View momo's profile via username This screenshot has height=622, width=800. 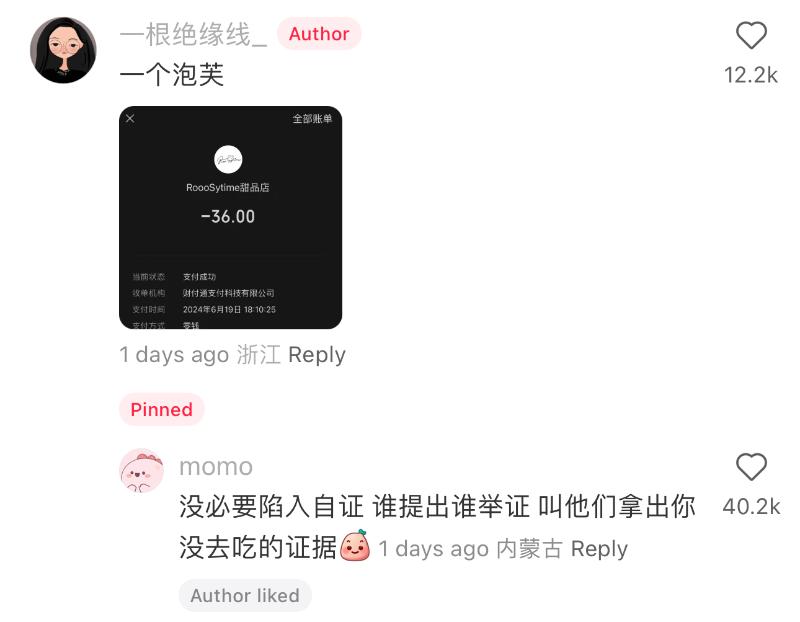coord(216,467)
